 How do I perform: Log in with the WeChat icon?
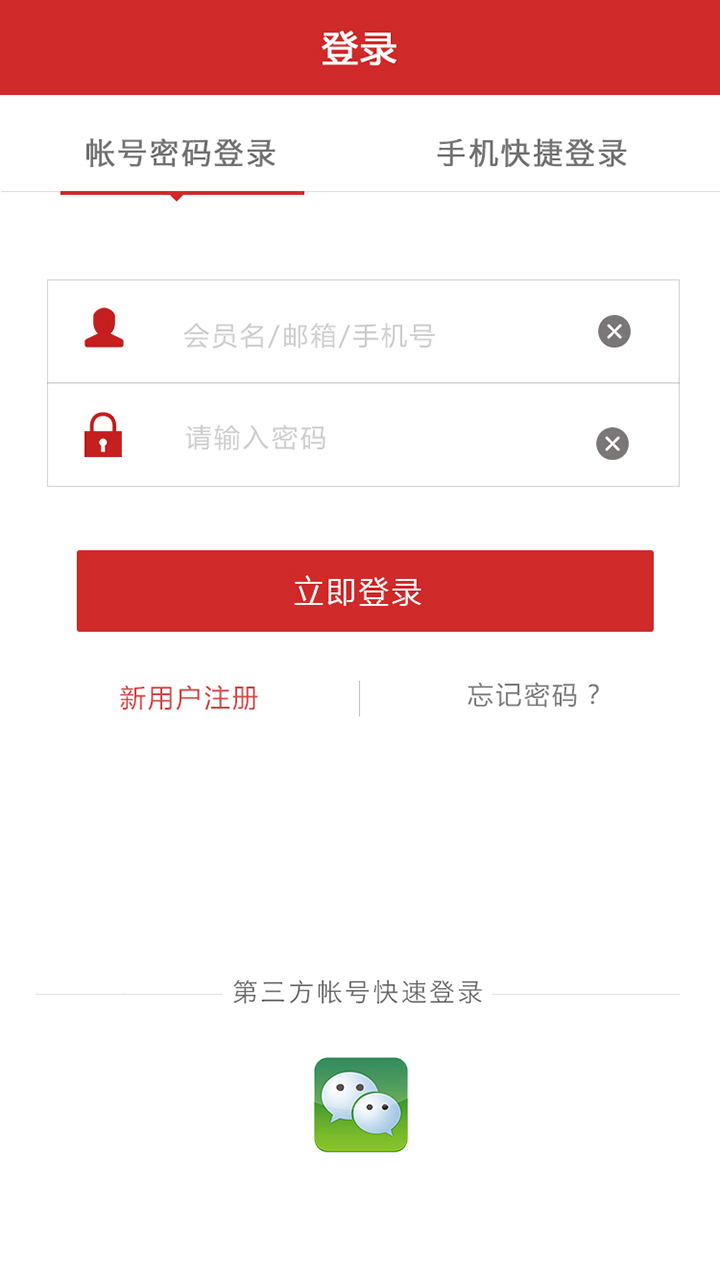[x=361, y=1105]
